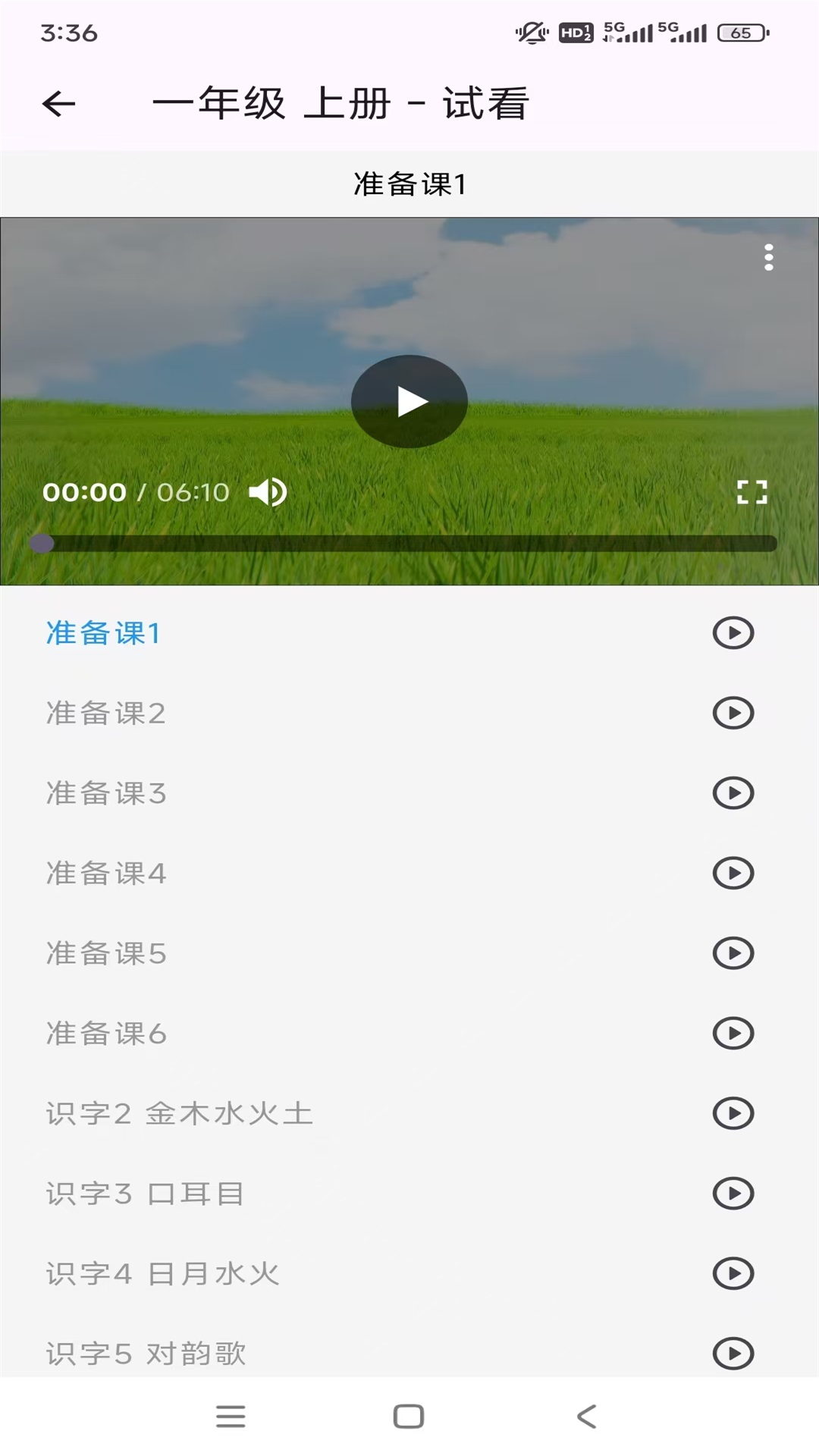Open lesson 识字4 日月水火

[x=162, y=1273]
